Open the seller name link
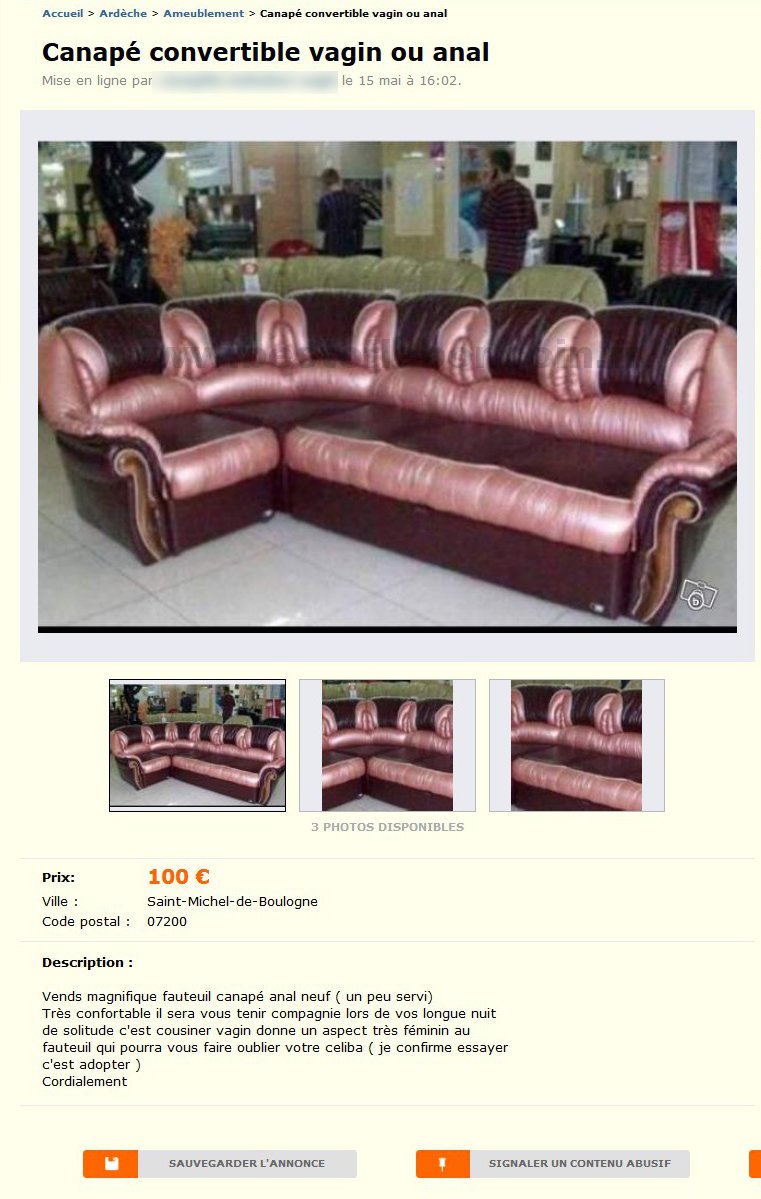761x1199 pixels. pos(247,81)
